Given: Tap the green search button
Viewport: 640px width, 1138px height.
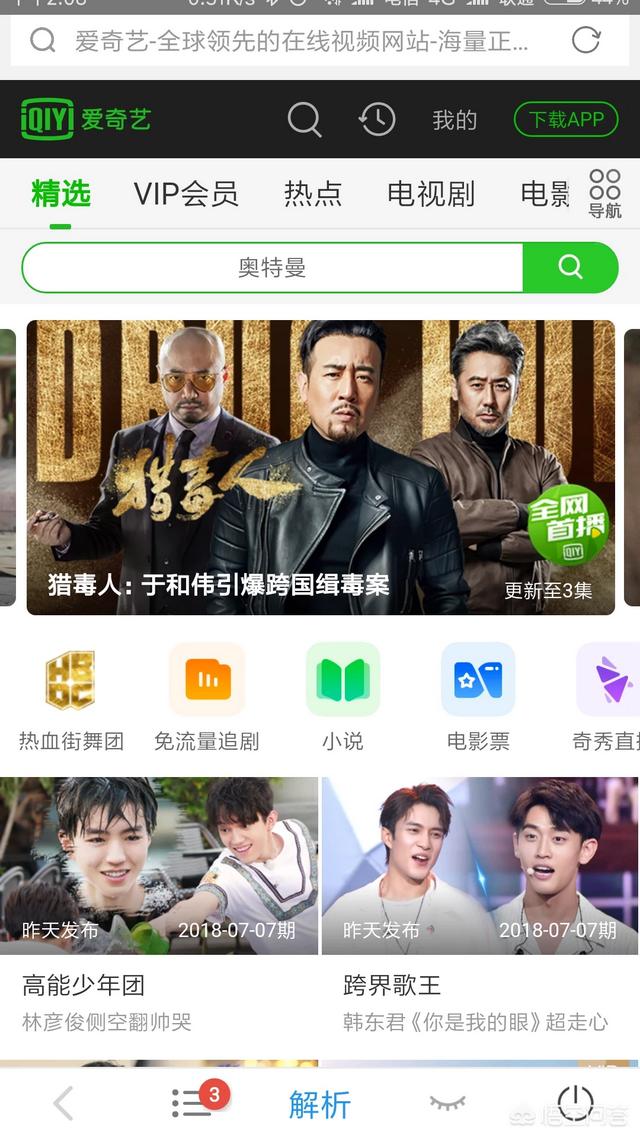Looking at the screenshot, I should pos(570,267).
